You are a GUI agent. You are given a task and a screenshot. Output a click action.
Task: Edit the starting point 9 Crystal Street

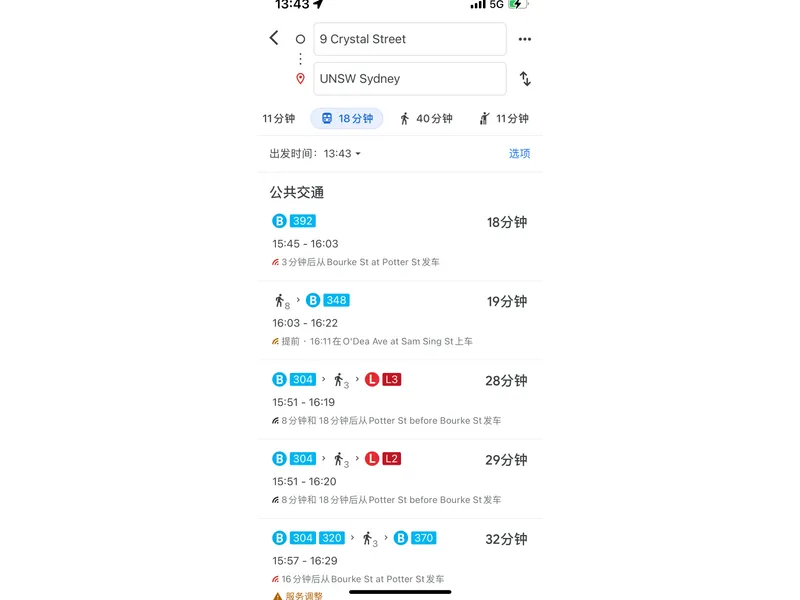pyautogui.click(x=409, y=39)
